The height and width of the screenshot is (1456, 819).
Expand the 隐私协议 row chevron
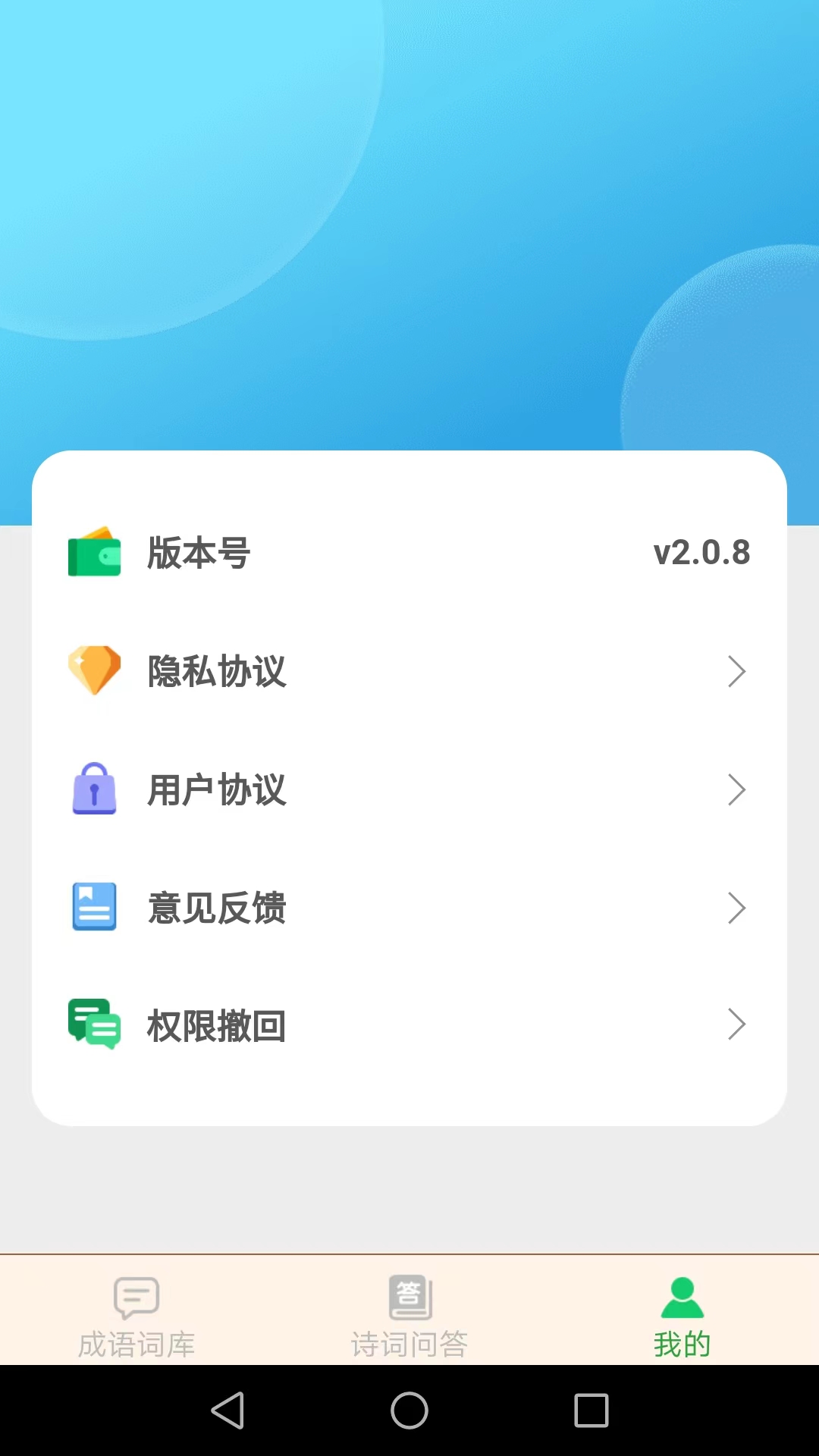point(735,670)
